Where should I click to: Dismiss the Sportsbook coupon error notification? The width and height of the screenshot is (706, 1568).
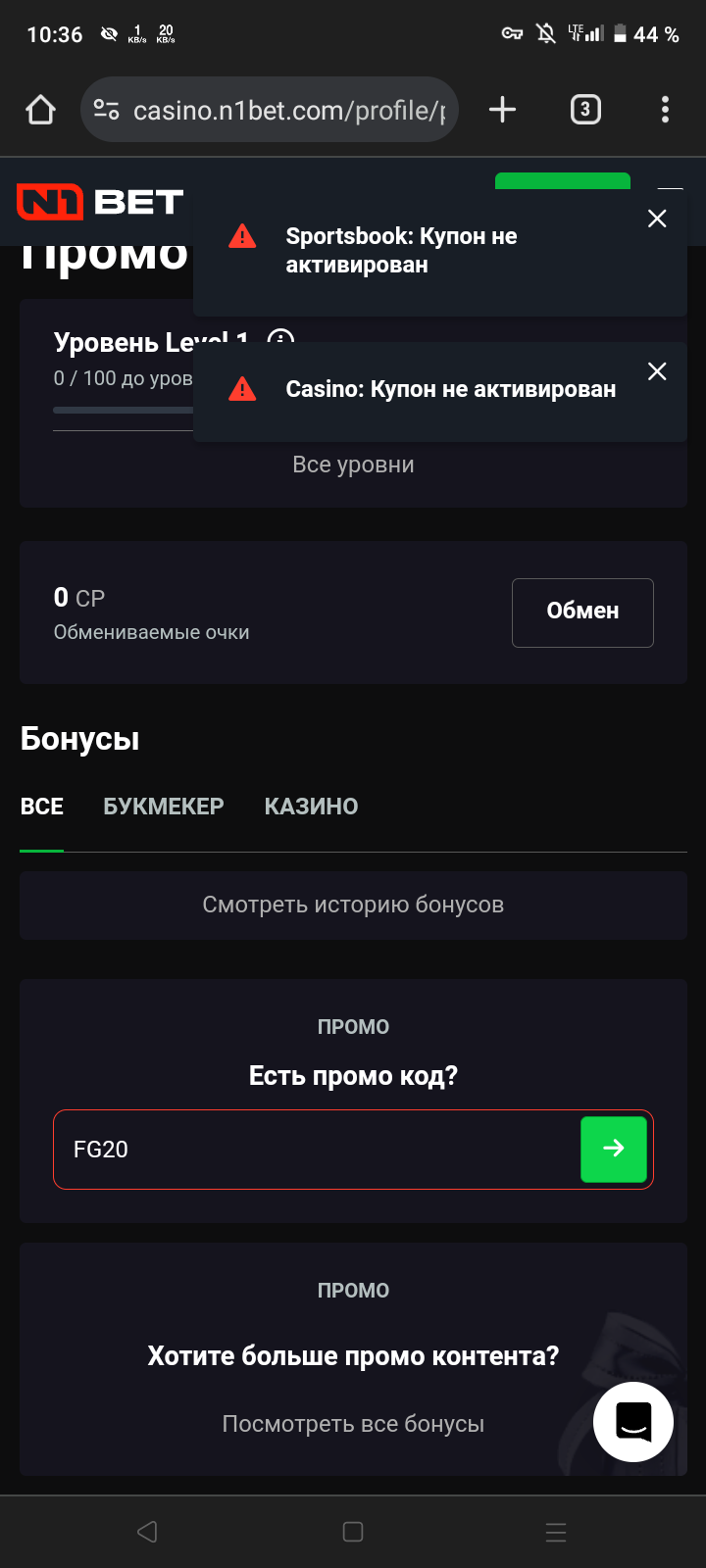(657, 219)
